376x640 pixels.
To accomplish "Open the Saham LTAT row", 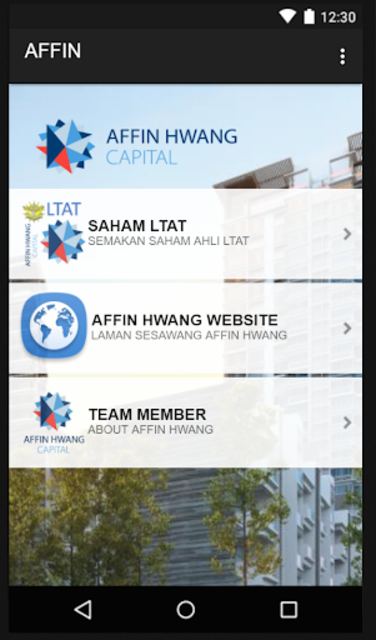I will (x=185, y=234).
